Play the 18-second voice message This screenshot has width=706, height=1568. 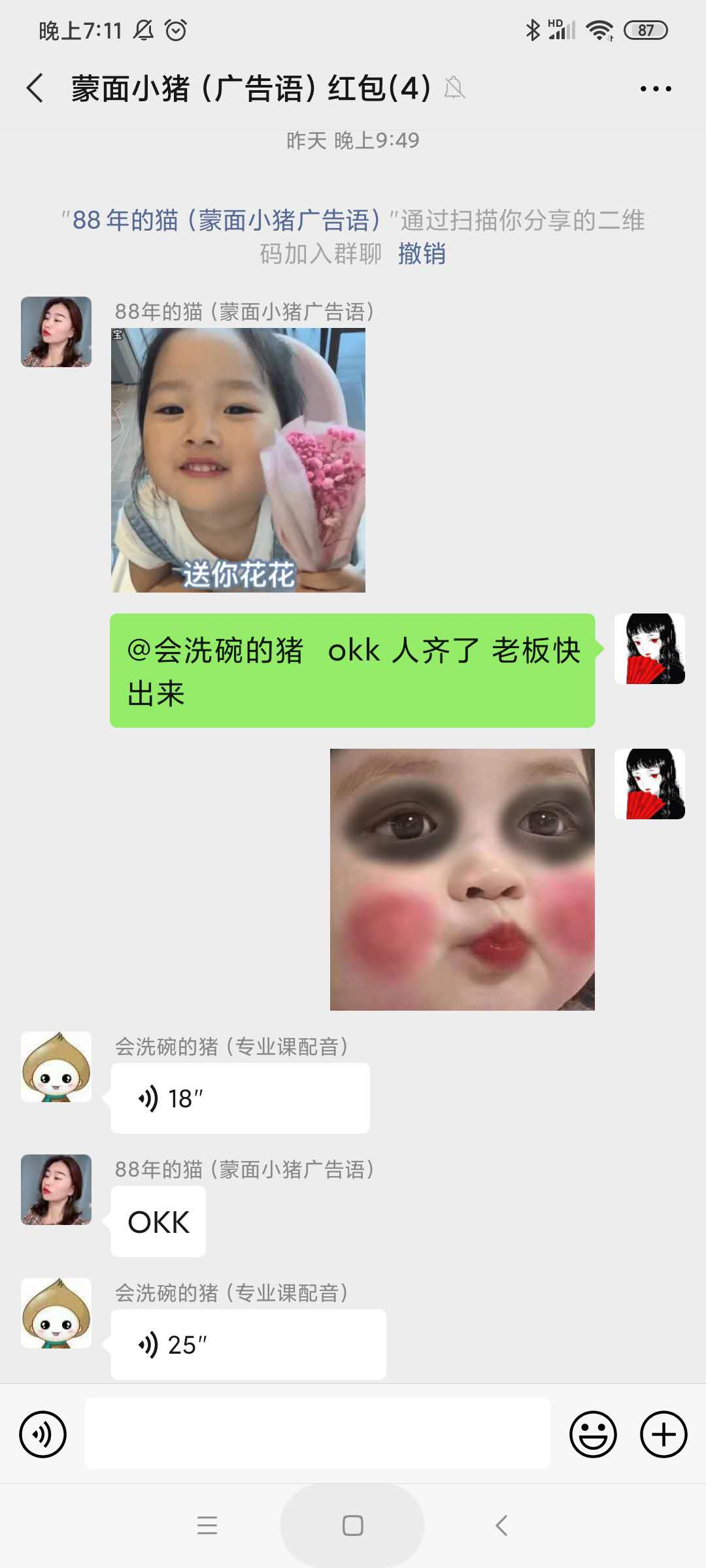coord(240,1098)
